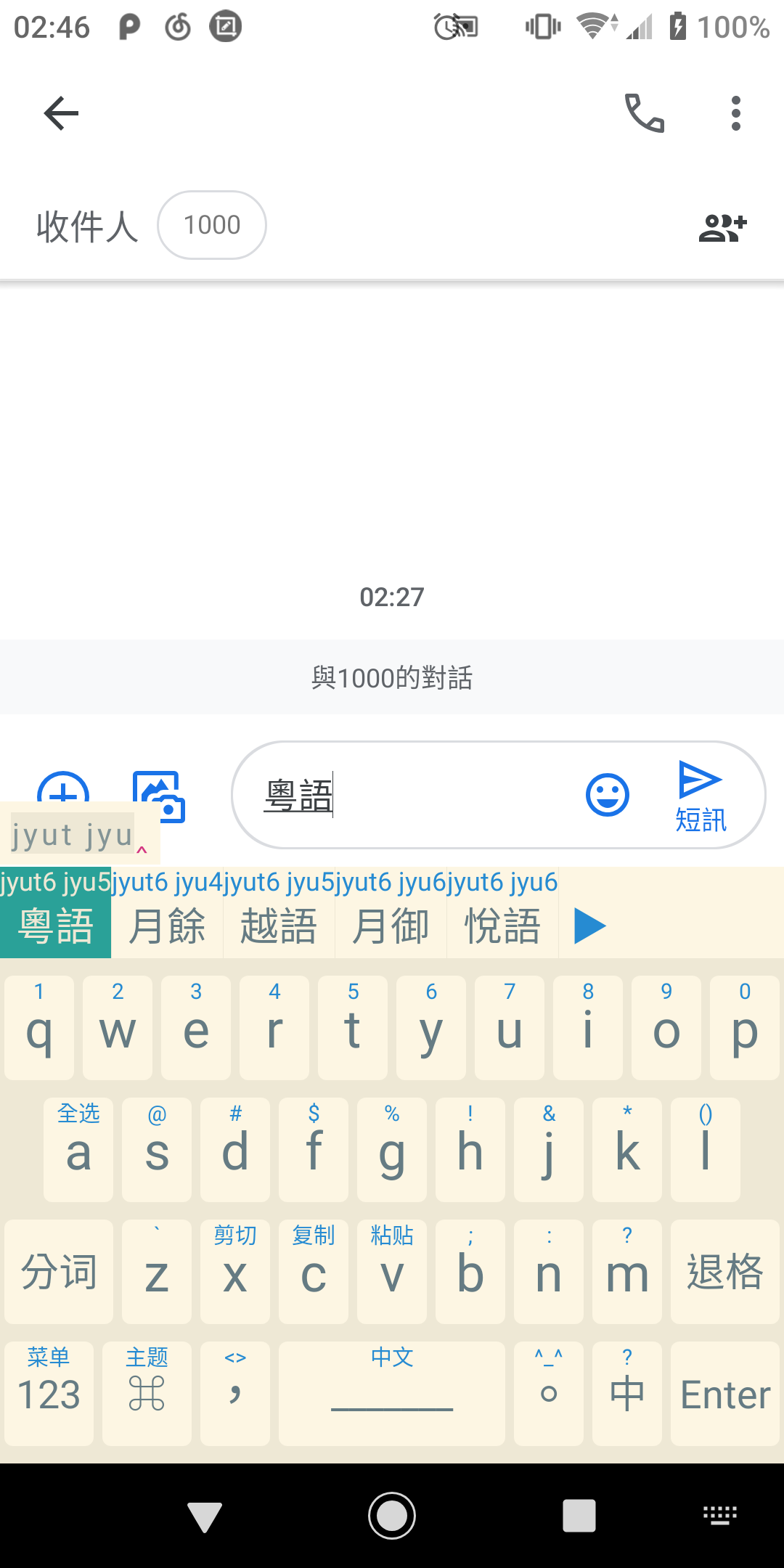Focus the message text field

[436, 795]
